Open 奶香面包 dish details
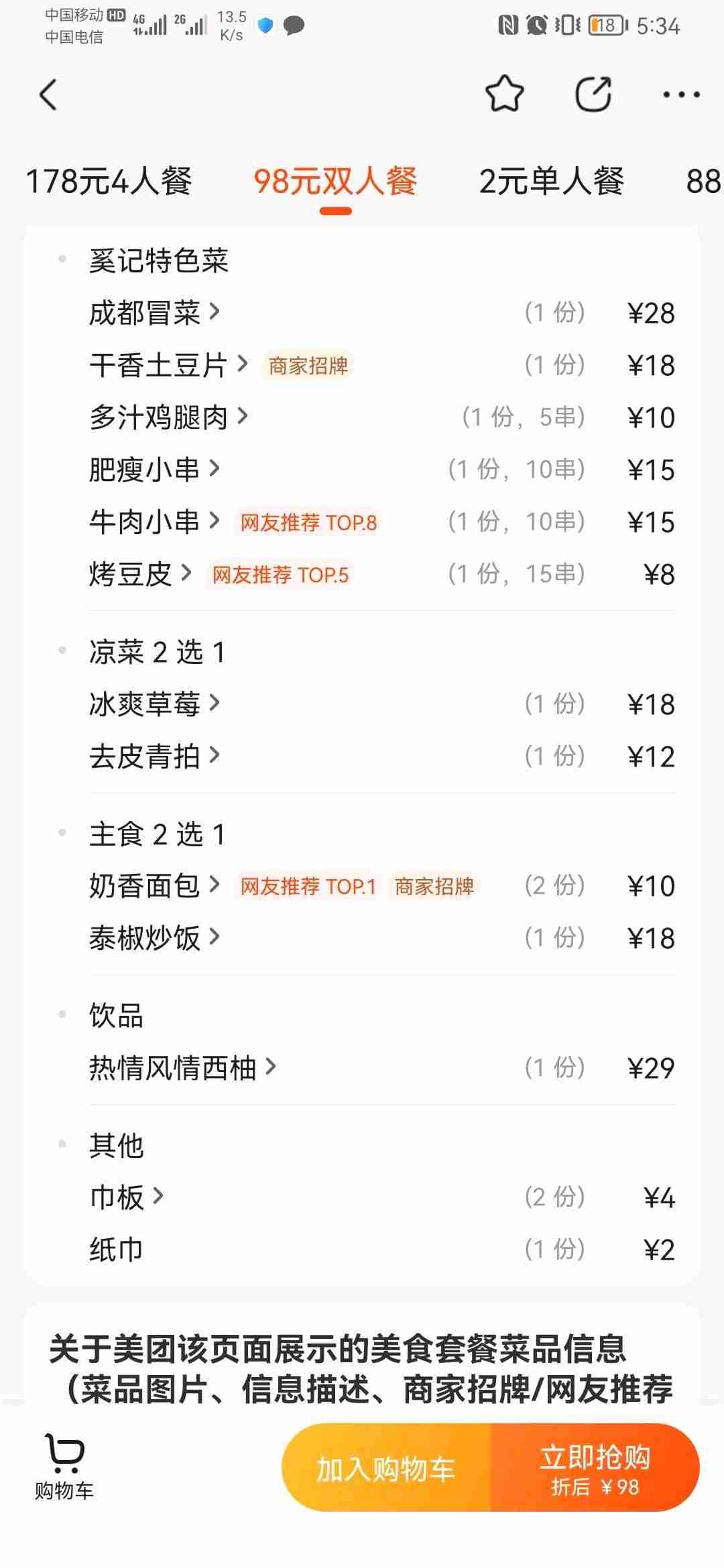This screenshot has width=724, height=1568. tap(154, 886)
